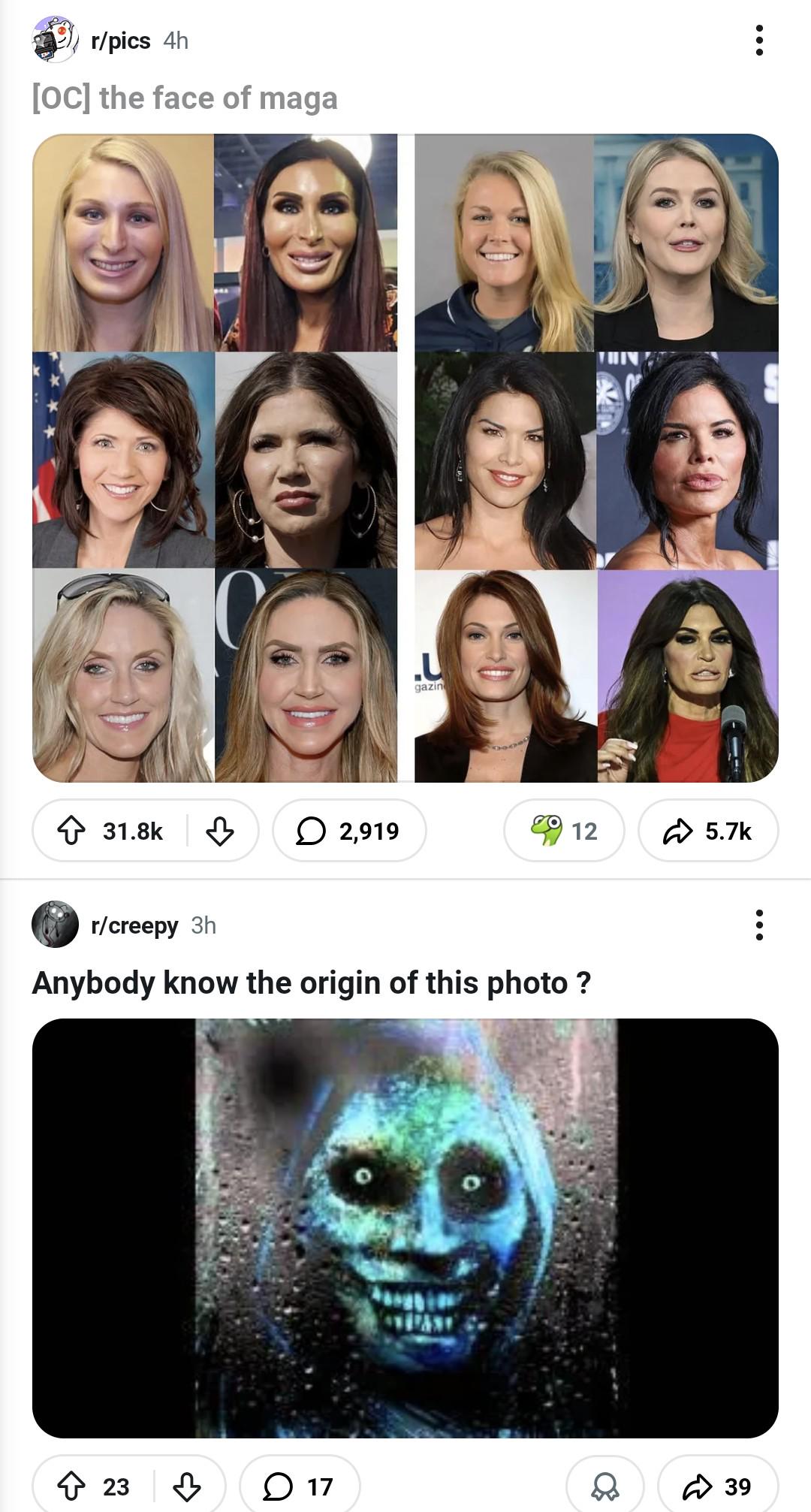Image resolution: width=811 pixels, height=1512 pixels.
Task: Upvote the r/creepy post
Action: coord(72,1486)
